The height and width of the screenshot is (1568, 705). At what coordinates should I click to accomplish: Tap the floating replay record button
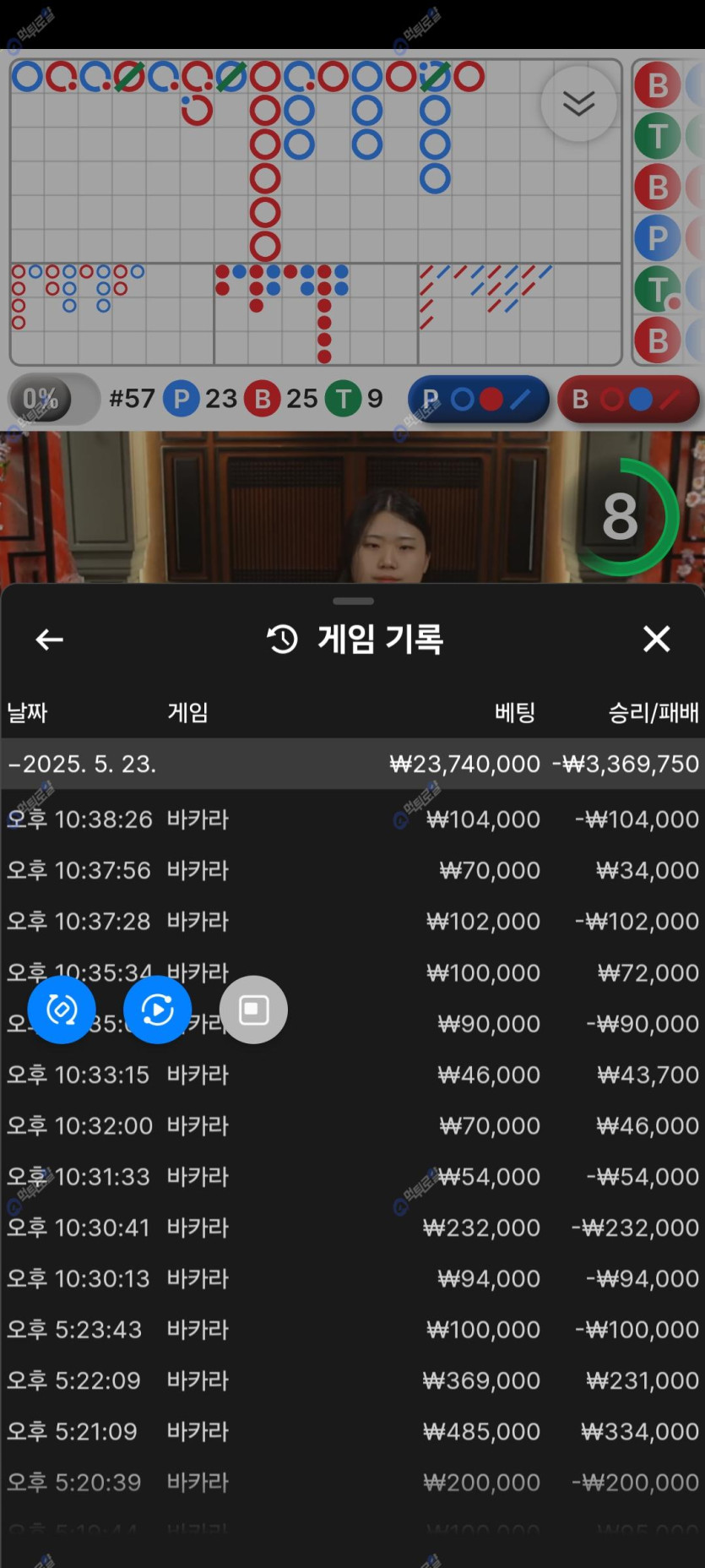pos(157,1010)
